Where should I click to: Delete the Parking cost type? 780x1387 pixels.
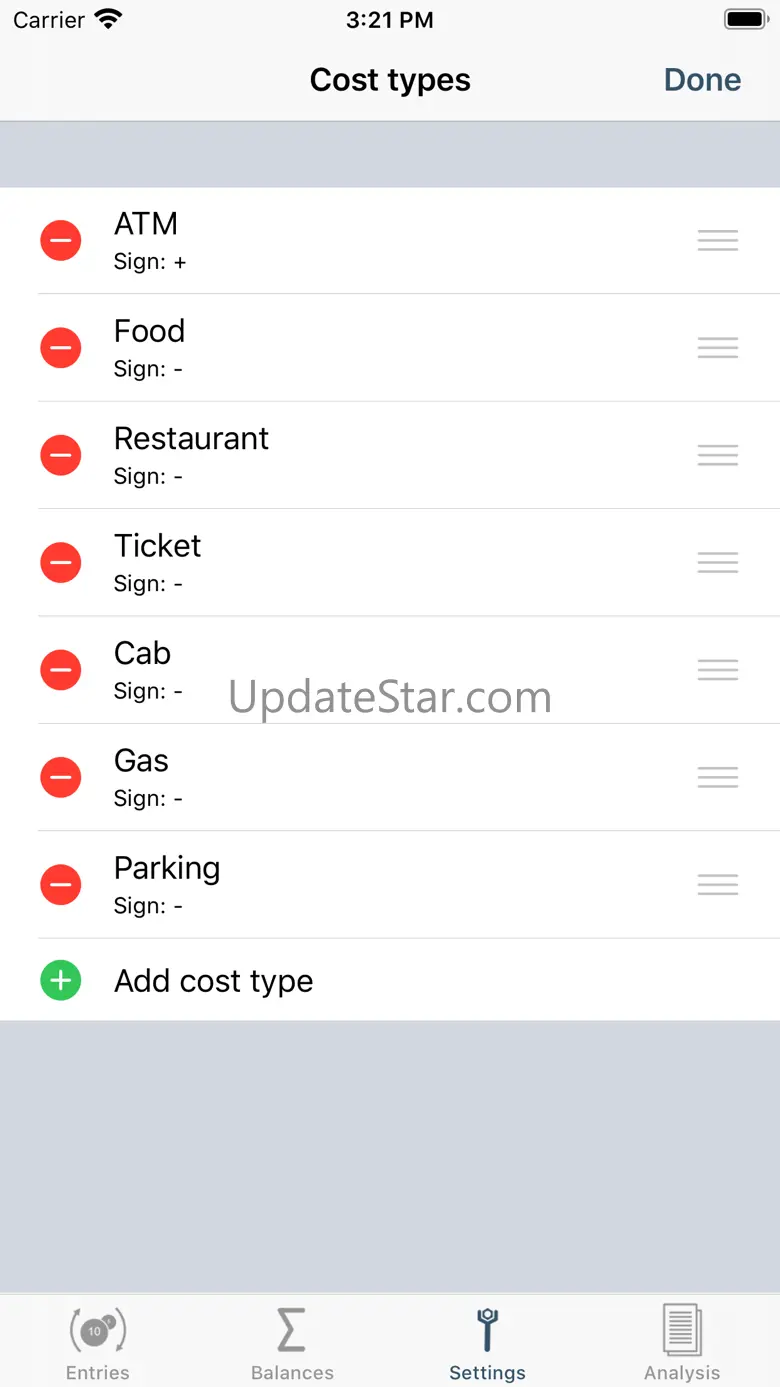coord(61,884)
